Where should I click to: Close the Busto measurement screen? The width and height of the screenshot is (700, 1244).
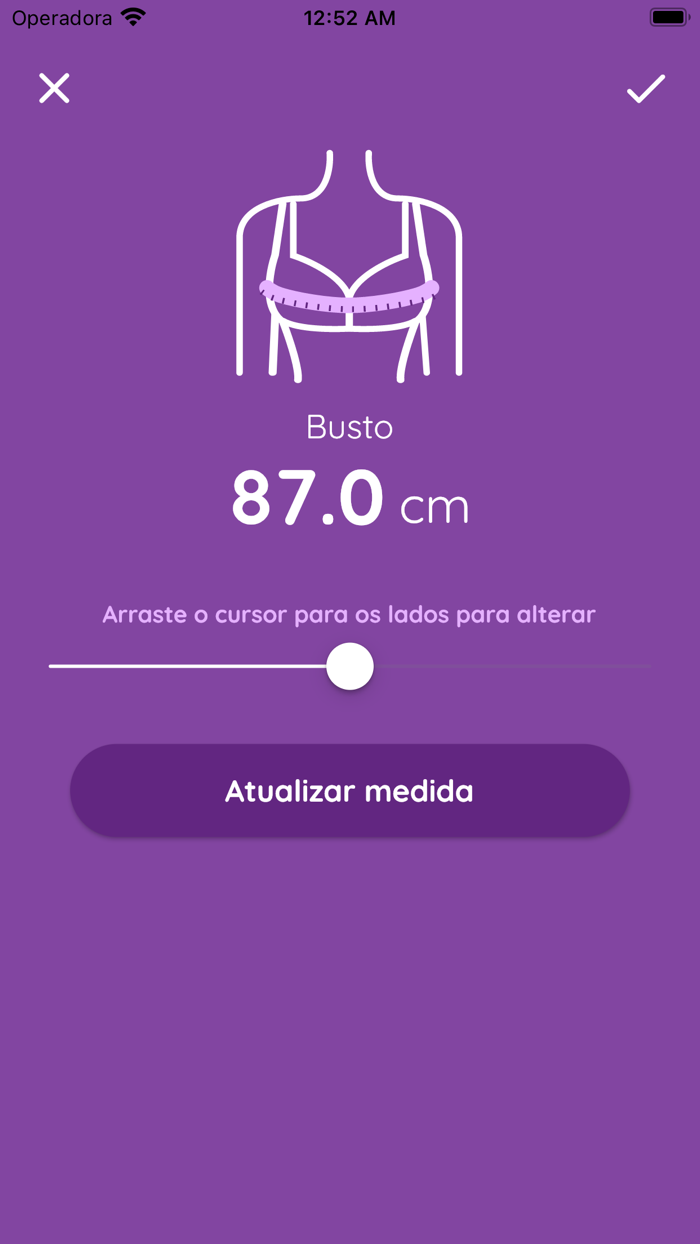click(54, 88)
